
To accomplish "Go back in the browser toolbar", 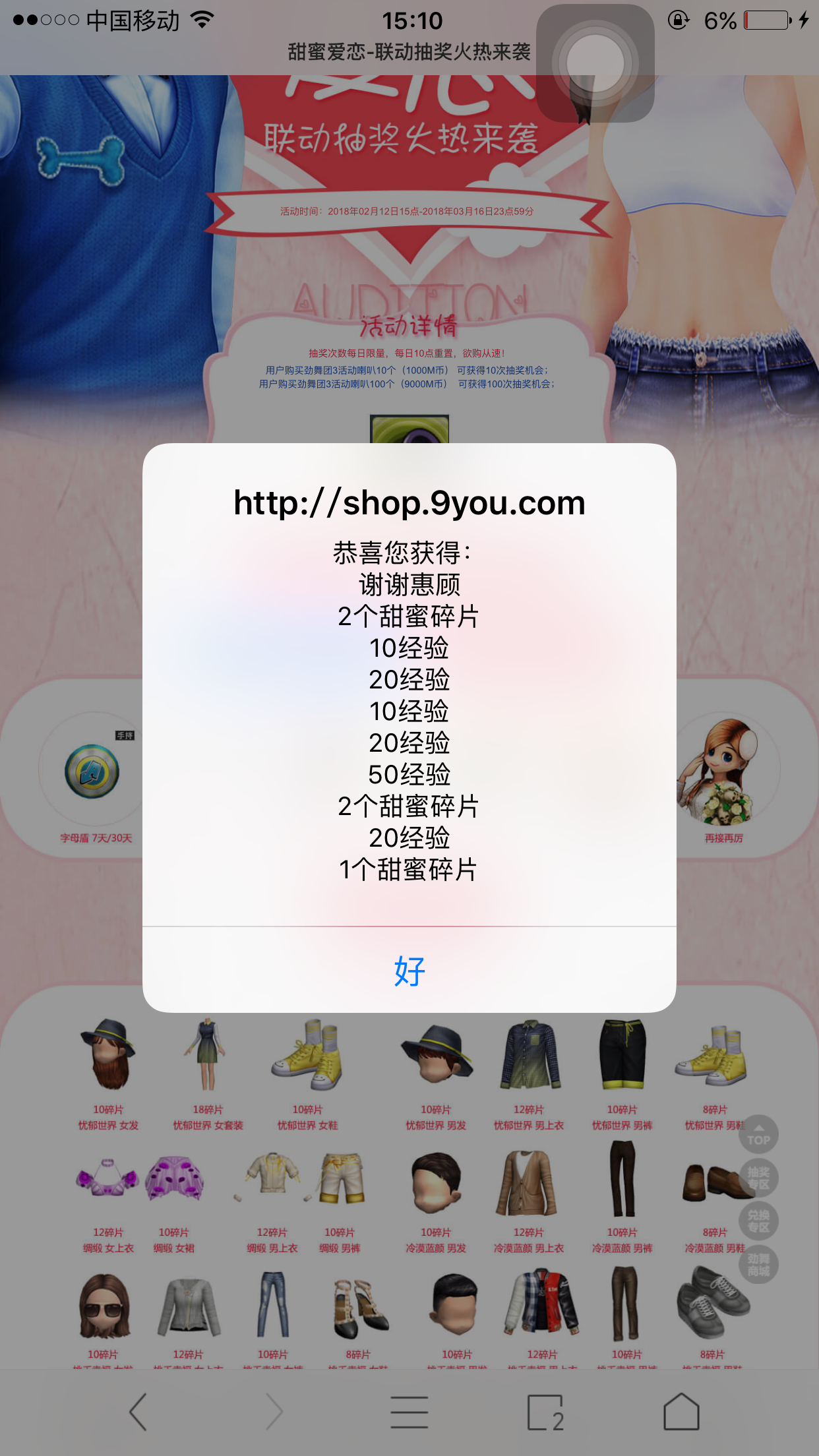I will [x=138, y=1412].
